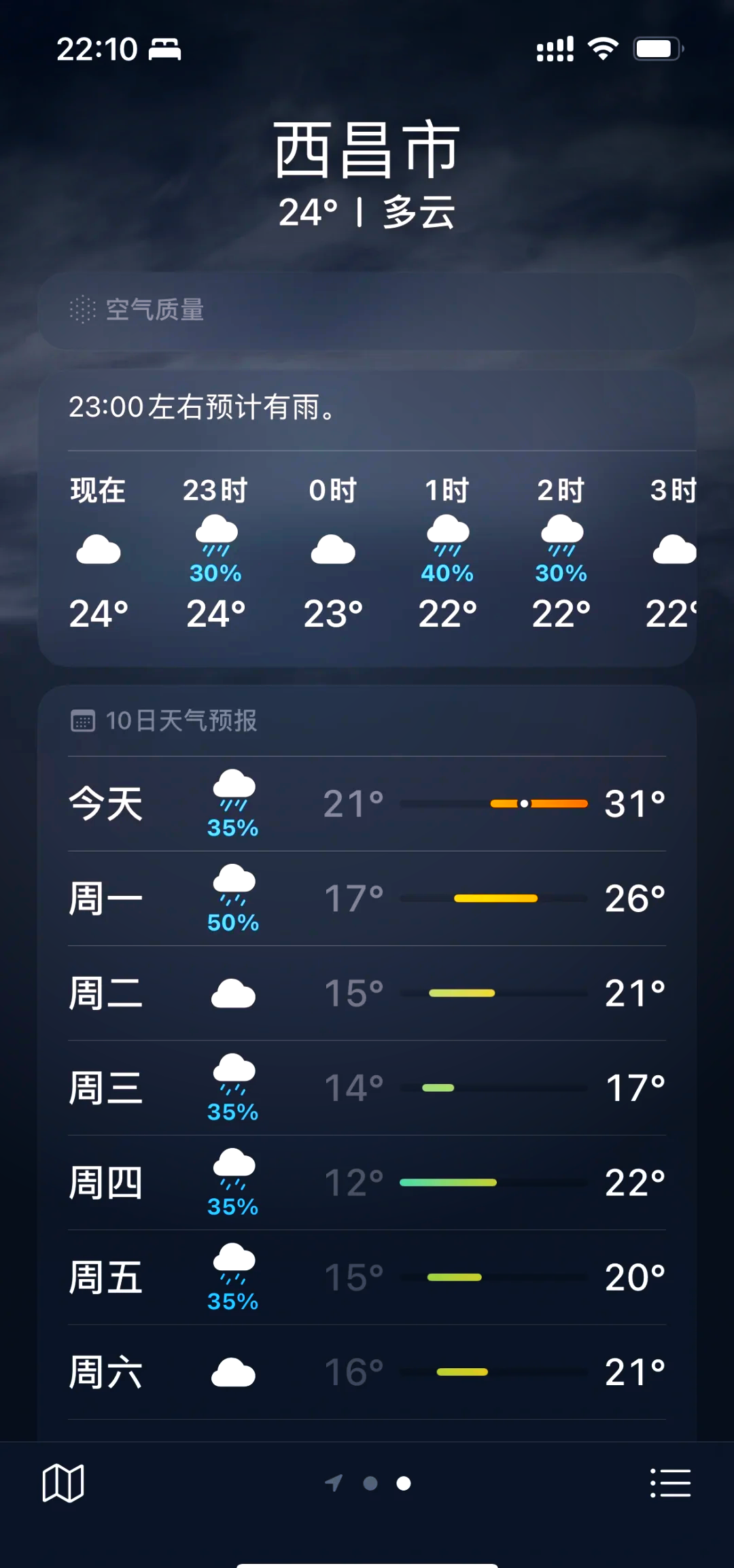
Task: Open 周三 forecast details
Action: 367,1087
